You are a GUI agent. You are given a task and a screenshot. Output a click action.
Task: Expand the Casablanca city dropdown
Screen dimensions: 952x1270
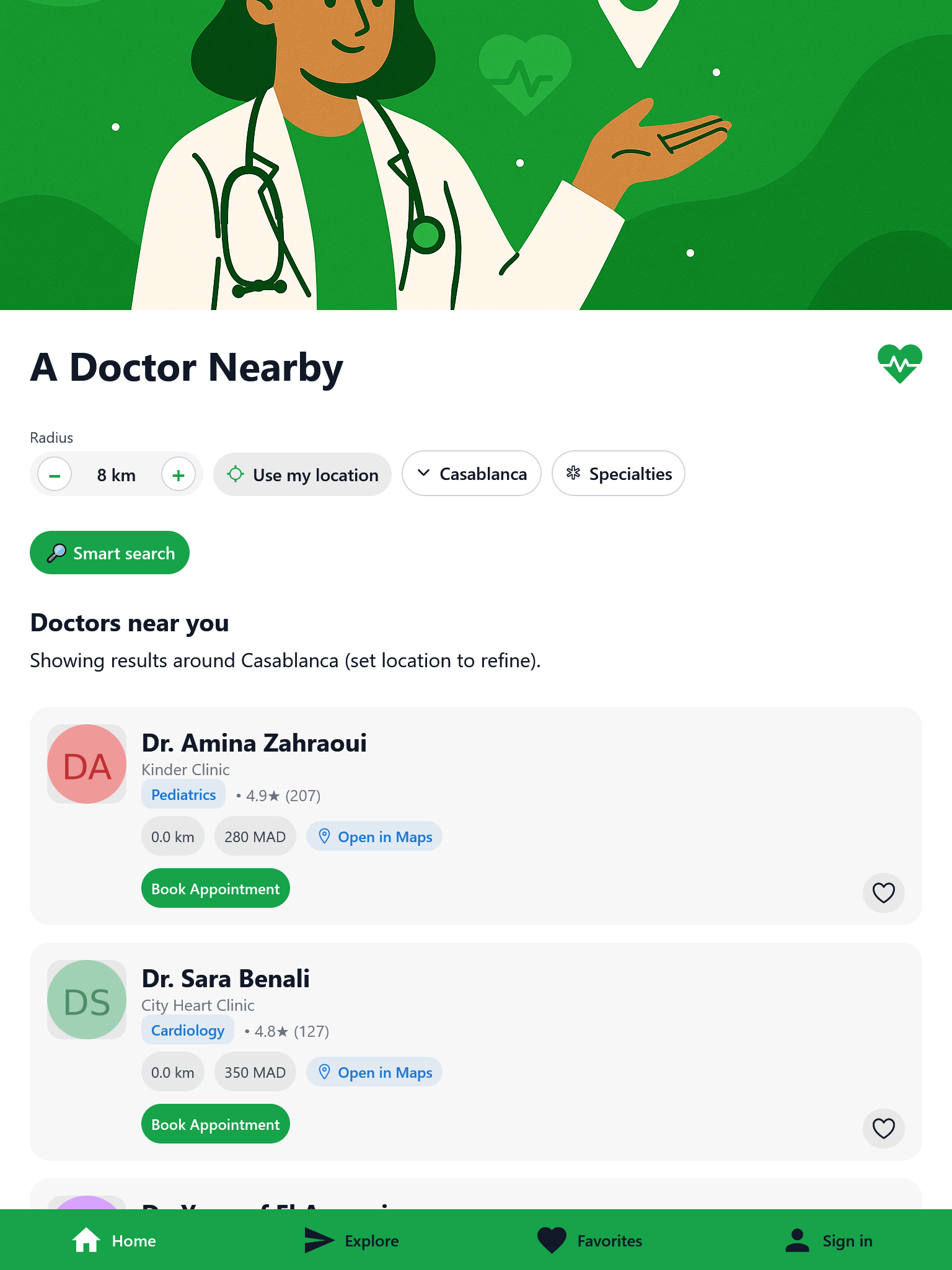click(x=472, y=474)
